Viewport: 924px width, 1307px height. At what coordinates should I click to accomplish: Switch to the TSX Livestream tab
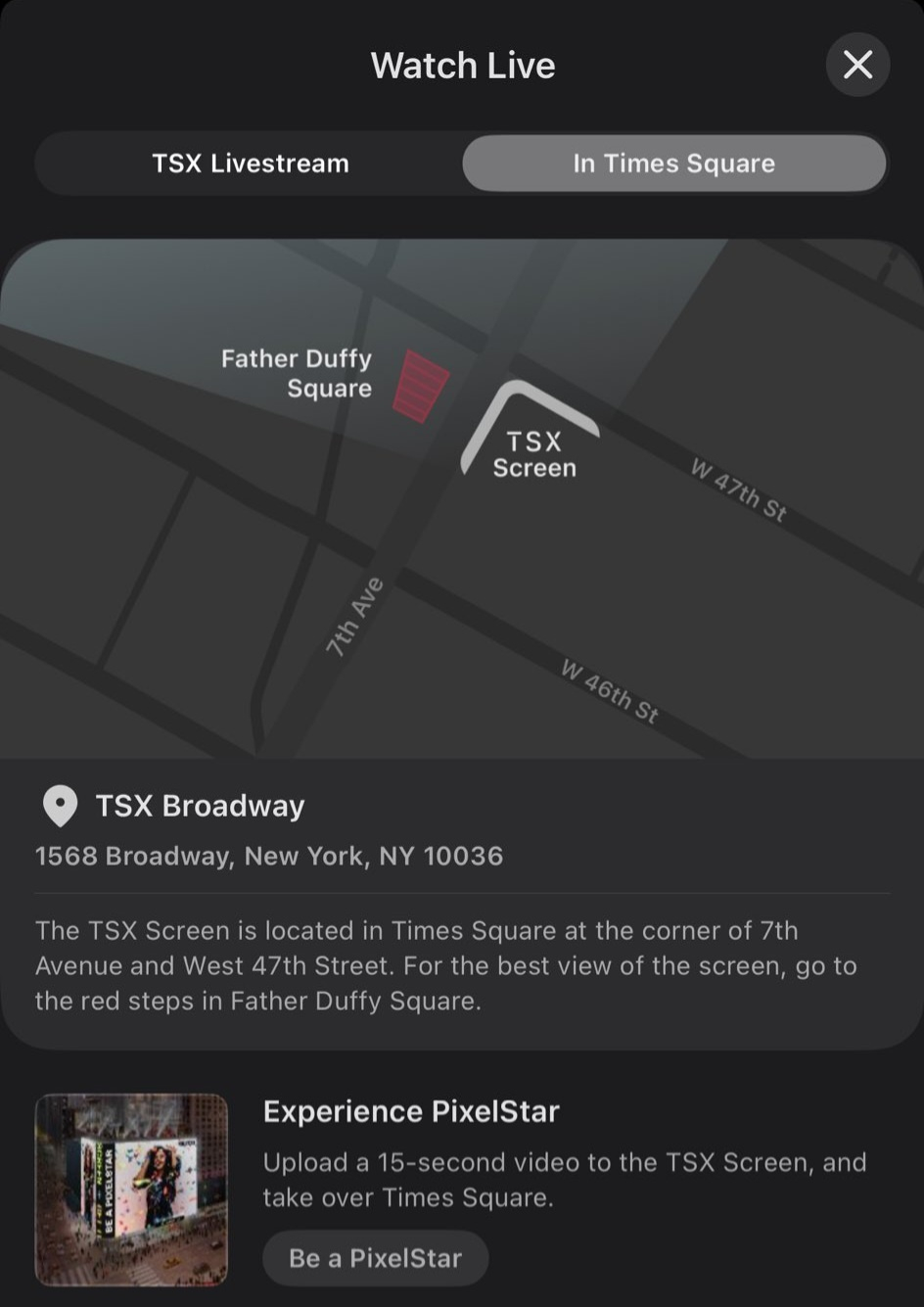[251, 163]
